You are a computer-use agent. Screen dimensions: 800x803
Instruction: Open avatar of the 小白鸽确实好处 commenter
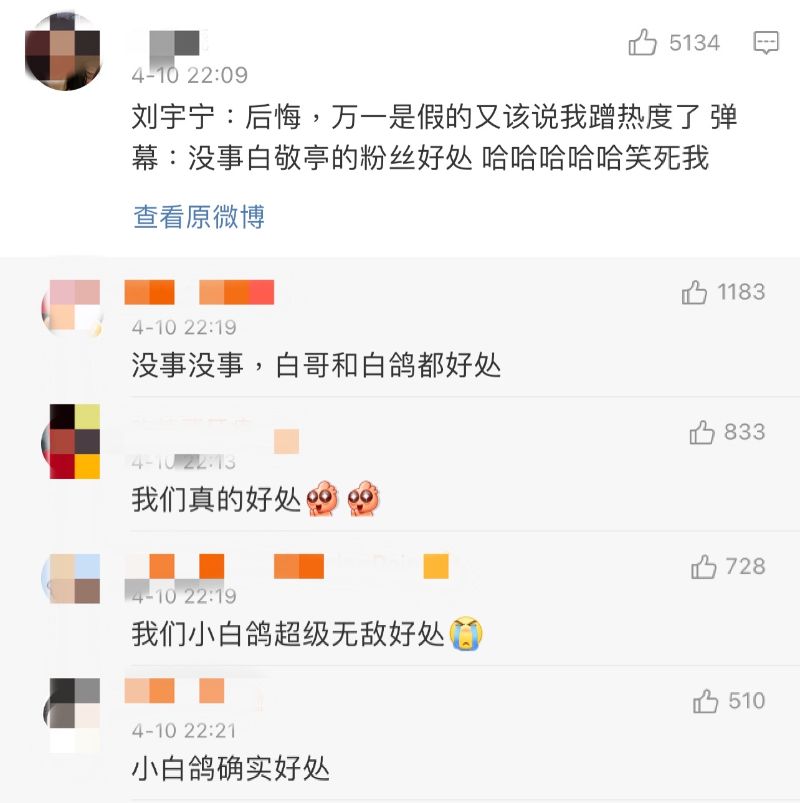click(72, 714)
